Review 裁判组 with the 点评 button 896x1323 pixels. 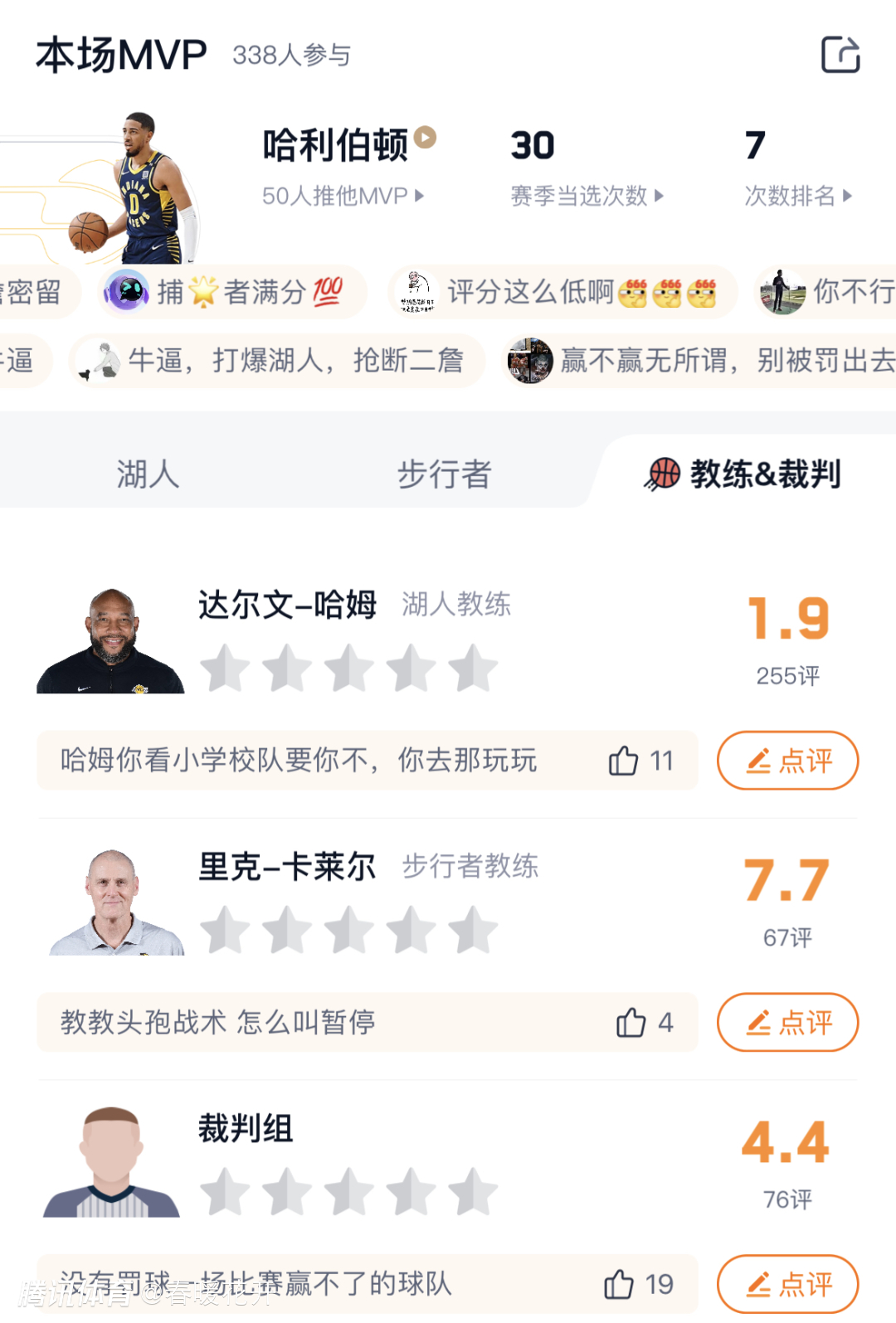787,1284
